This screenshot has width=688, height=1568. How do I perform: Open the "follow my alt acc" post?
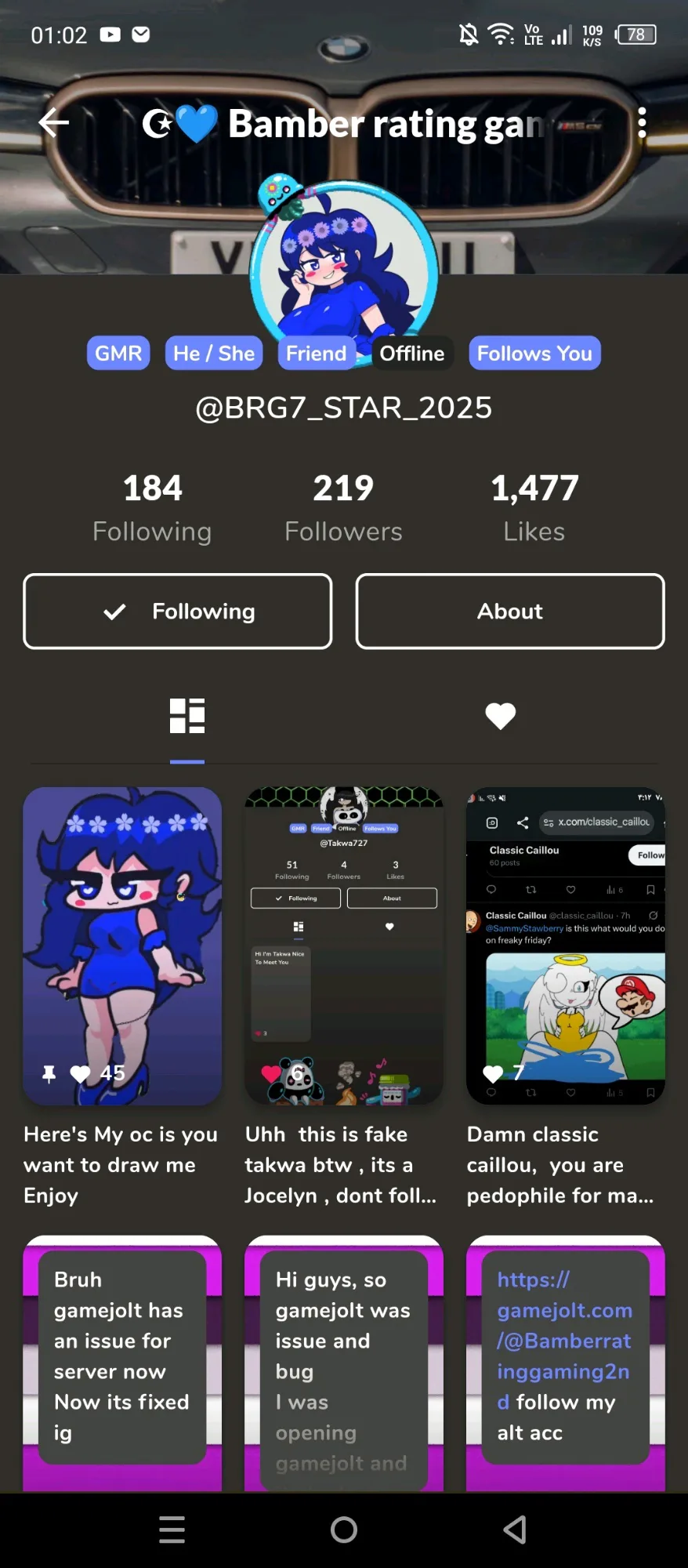click(x=566, y=1363)
